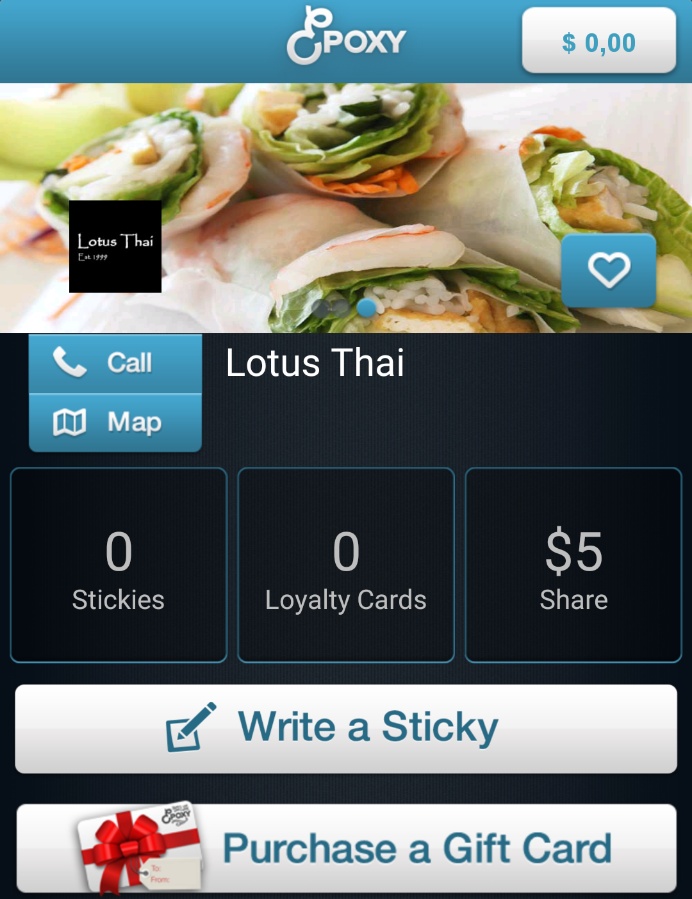The width and height of the screenshot is (692, 899).
Task: View the Stickies tile
Action: [119, 565]
